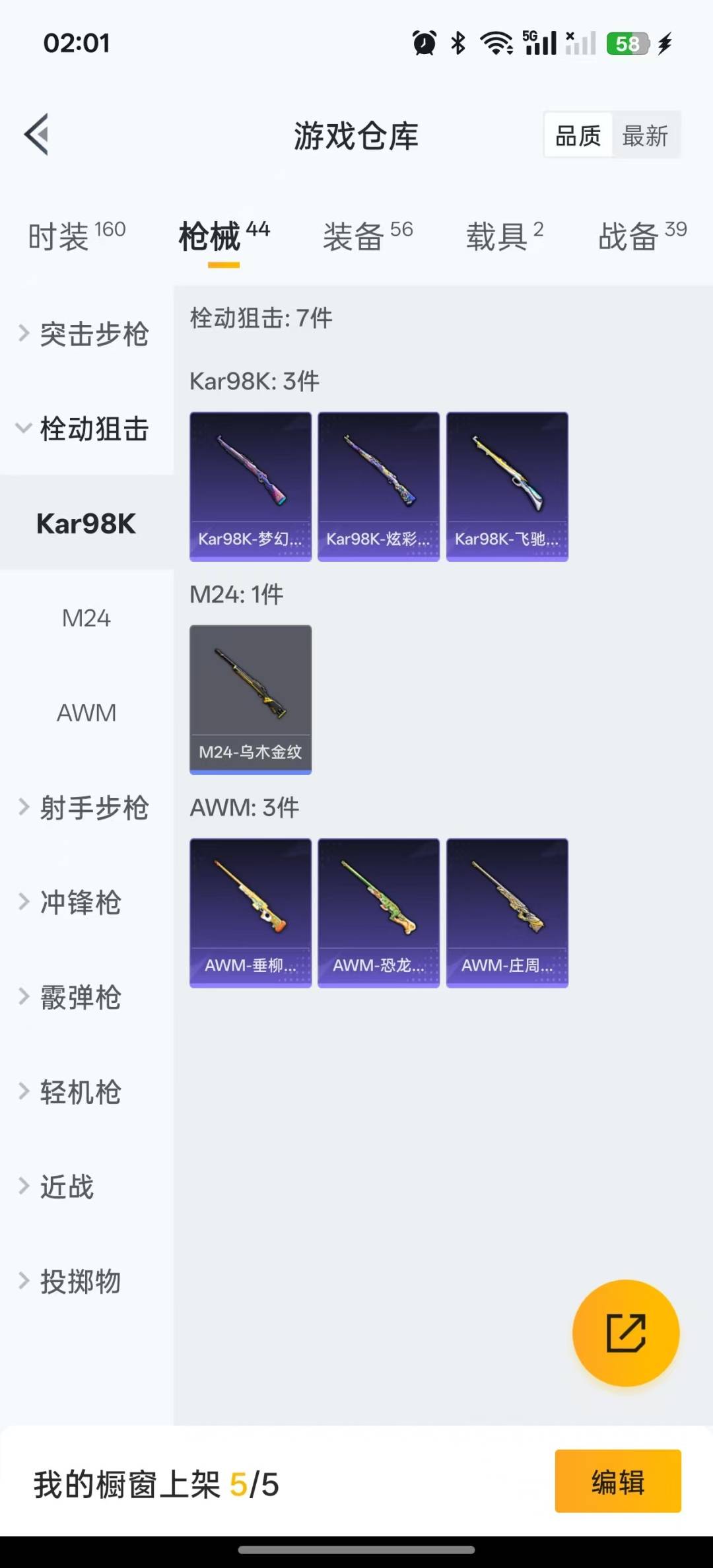Expand the 射手步枪 category

[86, 807]
